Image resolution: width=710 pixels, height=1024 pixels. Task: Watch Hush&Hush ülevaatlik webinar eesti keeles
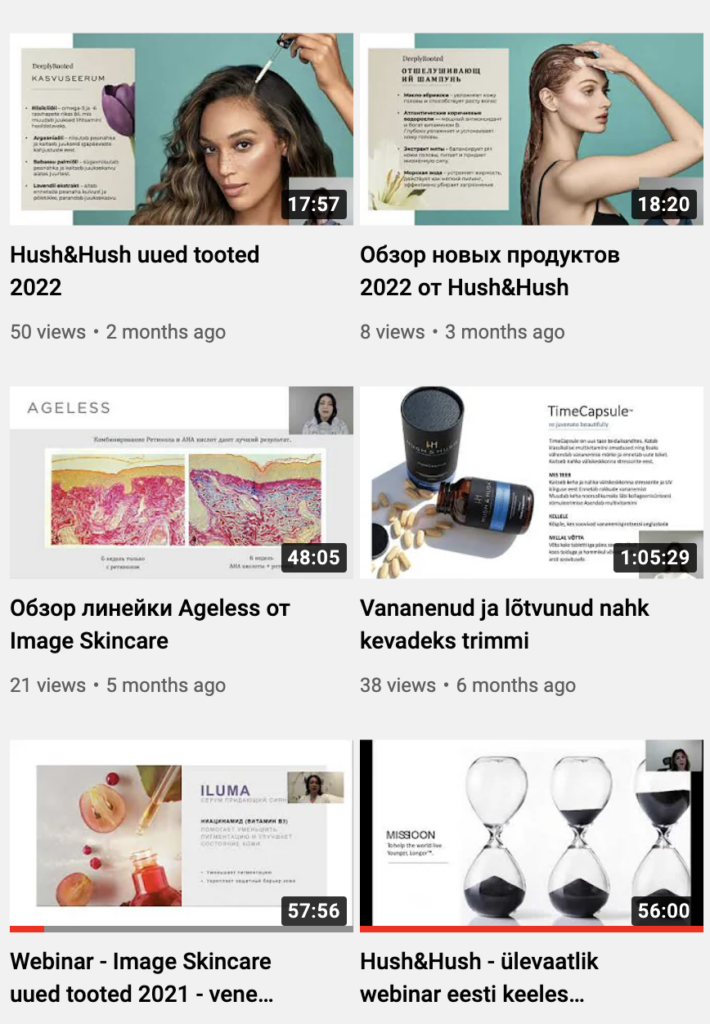[x=531, y=835]
